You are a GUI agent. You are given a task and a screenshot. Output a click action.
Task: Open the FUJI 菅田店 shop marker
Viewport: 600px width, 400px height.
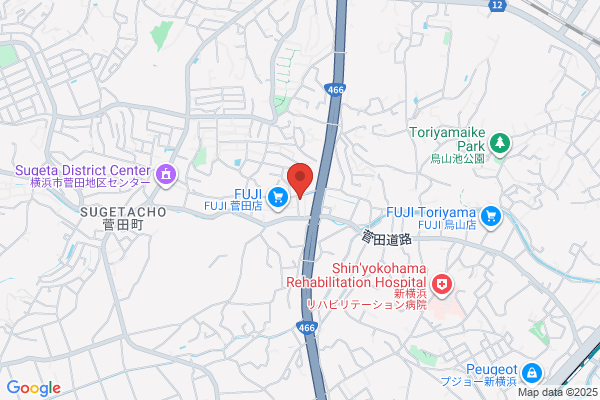point(278,199)
